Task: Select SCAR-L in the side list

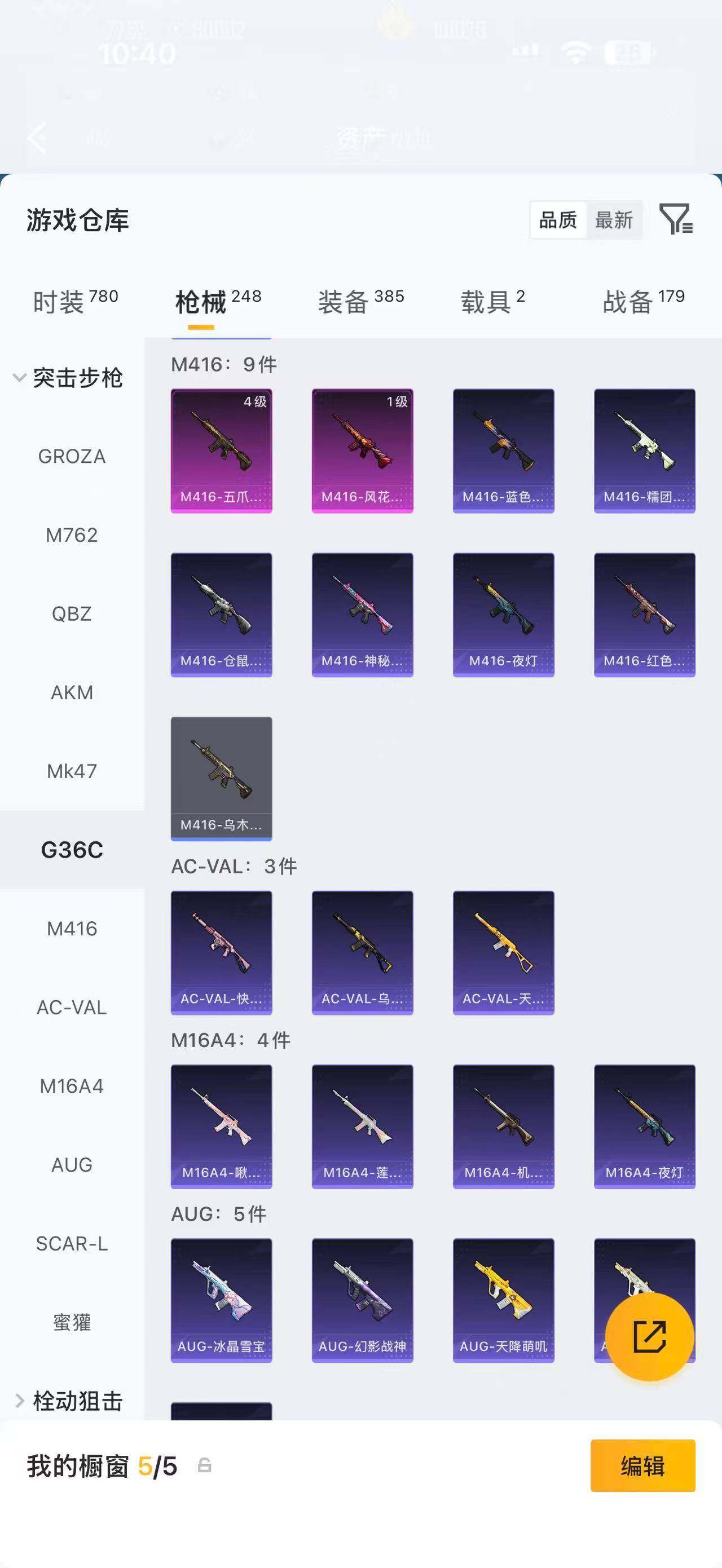Action: pos(72,1244)
